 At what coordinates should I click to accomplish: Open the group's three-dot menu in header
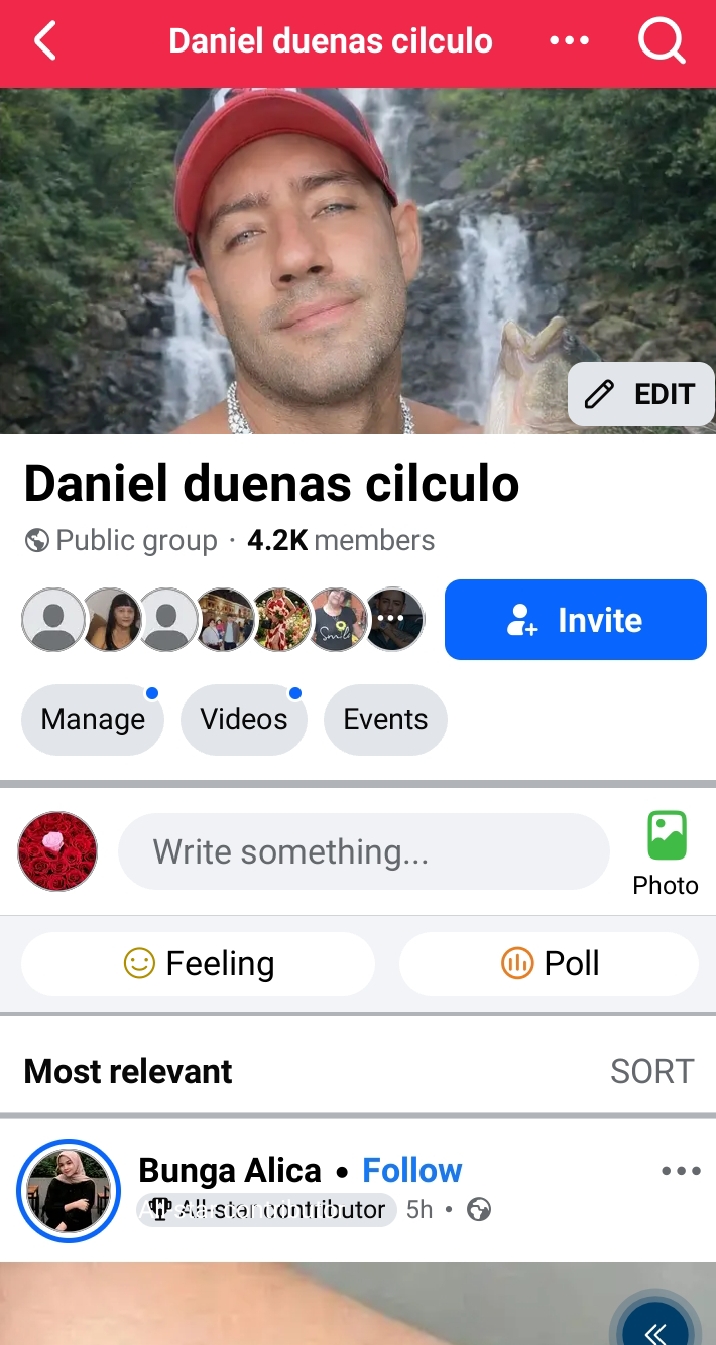tap(570, 41)
